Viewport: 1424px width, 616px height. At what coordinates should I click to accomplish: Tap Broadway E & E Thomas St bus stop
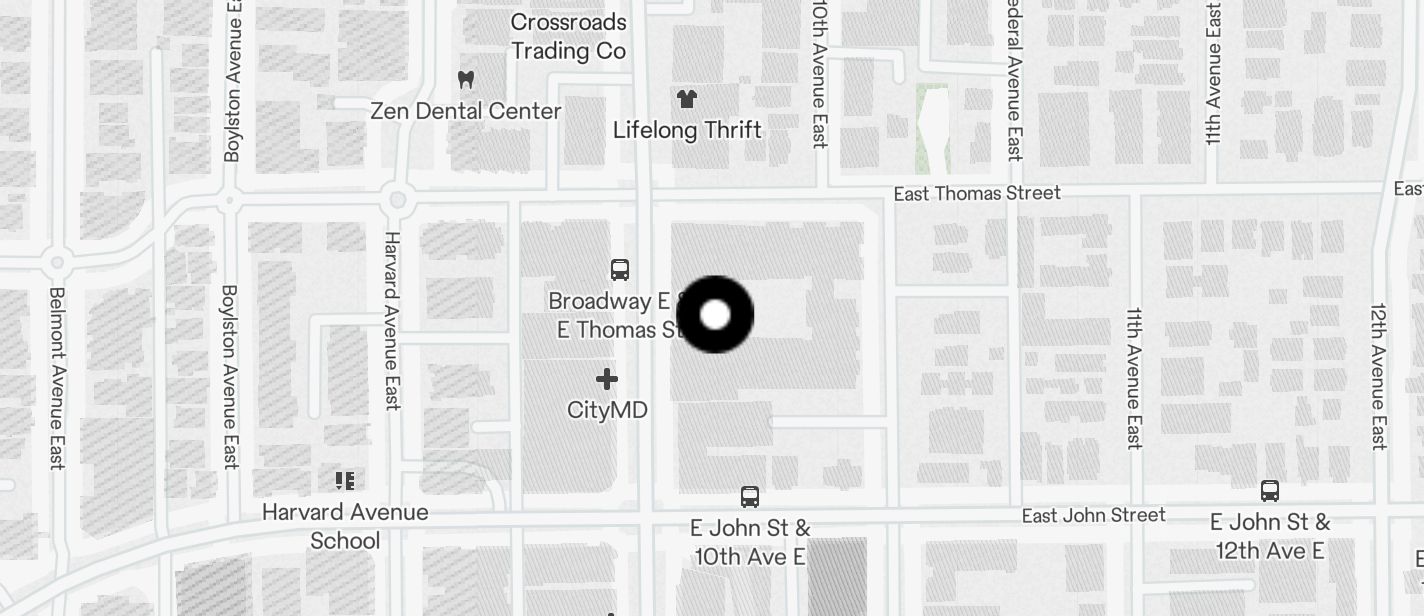click(620, 269)
